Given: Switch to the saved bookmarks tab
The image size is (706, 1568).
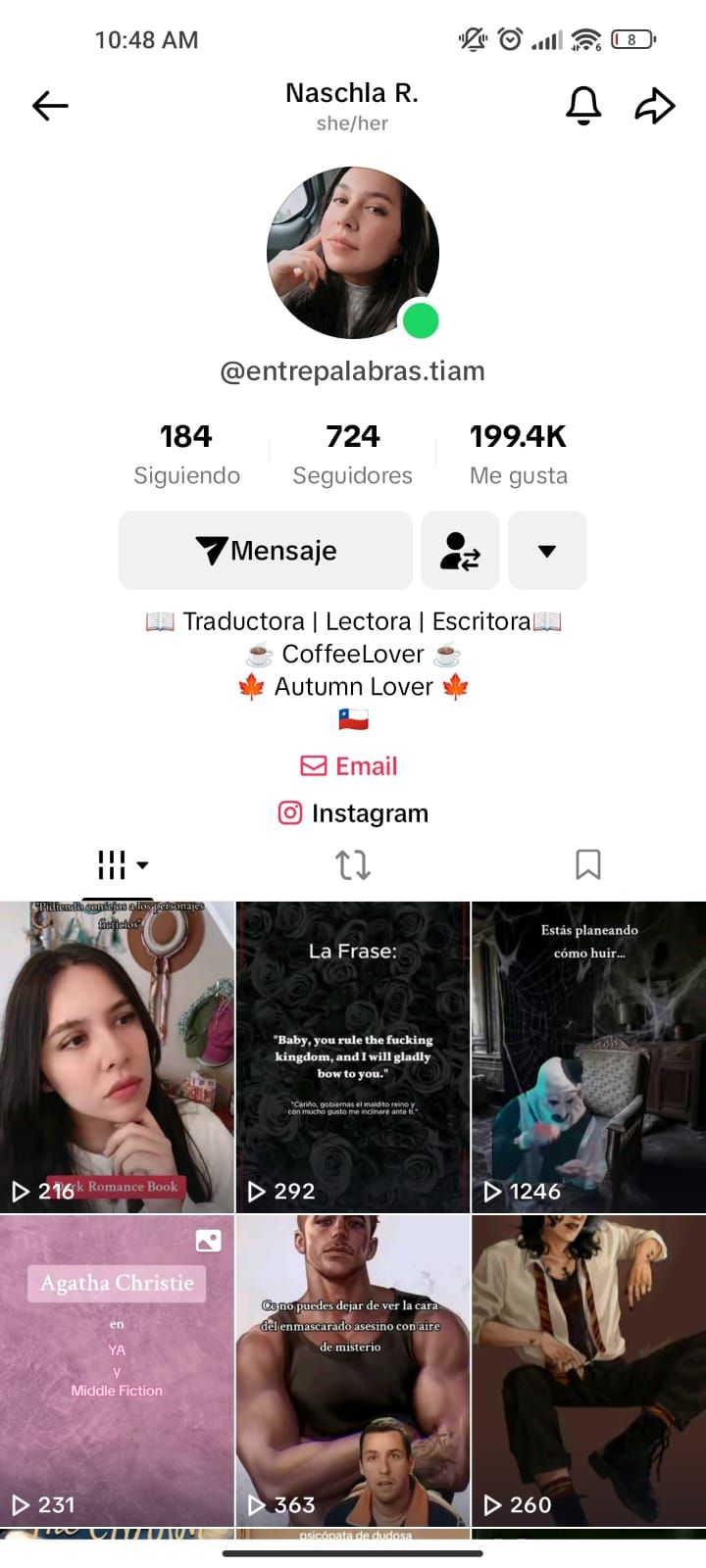Looking at the screenshot, I should 587,864.
